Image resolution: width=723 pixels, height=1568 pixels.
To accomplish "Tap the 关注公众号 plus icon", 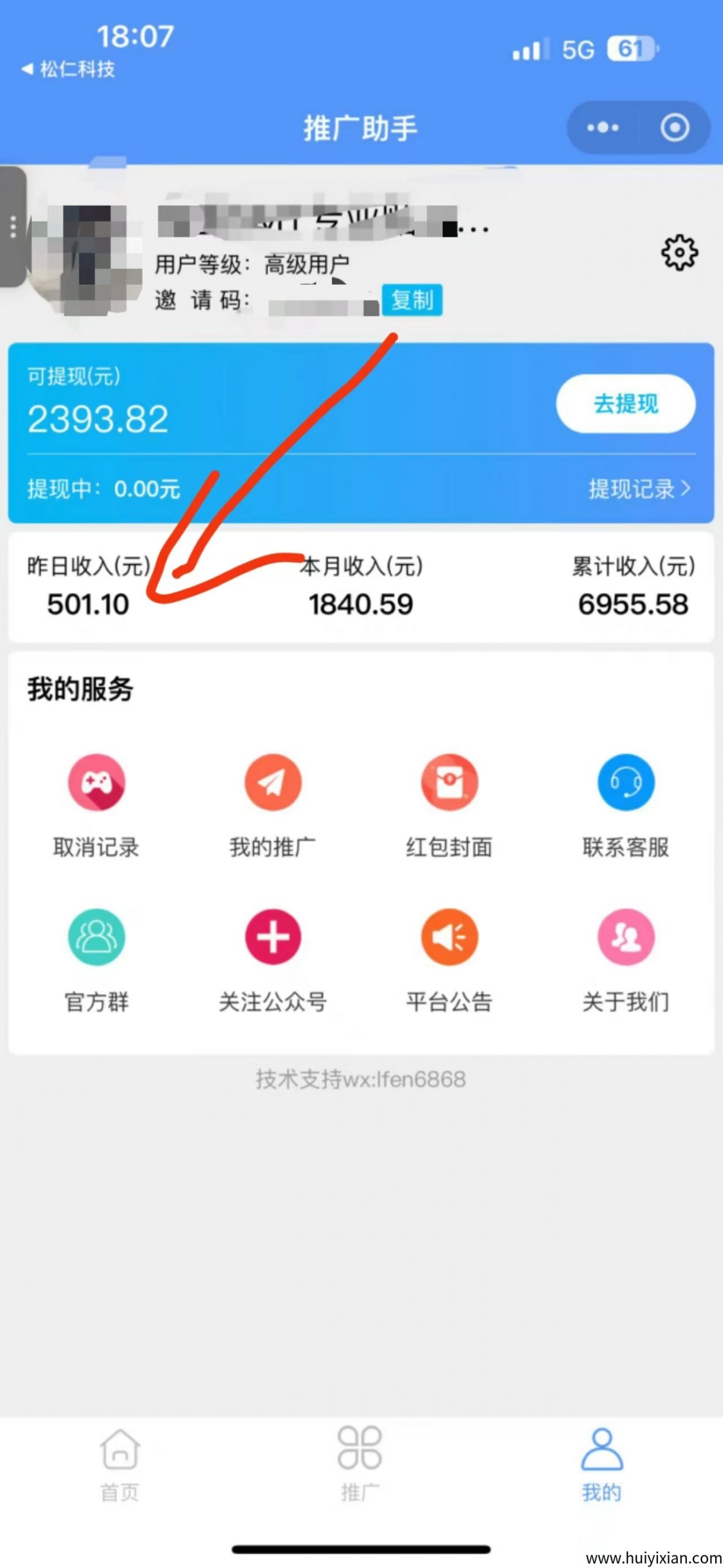I will 273,937.
